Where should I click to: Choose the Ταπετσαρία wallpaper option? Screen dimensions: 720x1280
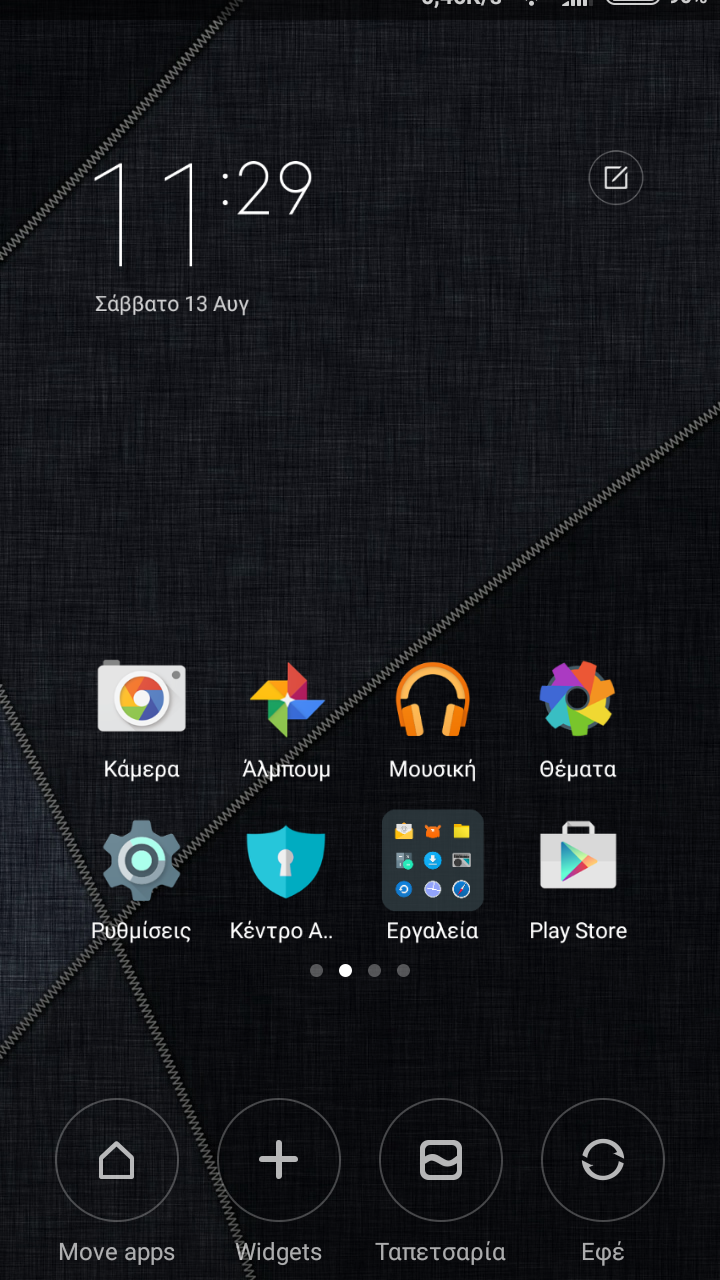(x=441, y=1161)
